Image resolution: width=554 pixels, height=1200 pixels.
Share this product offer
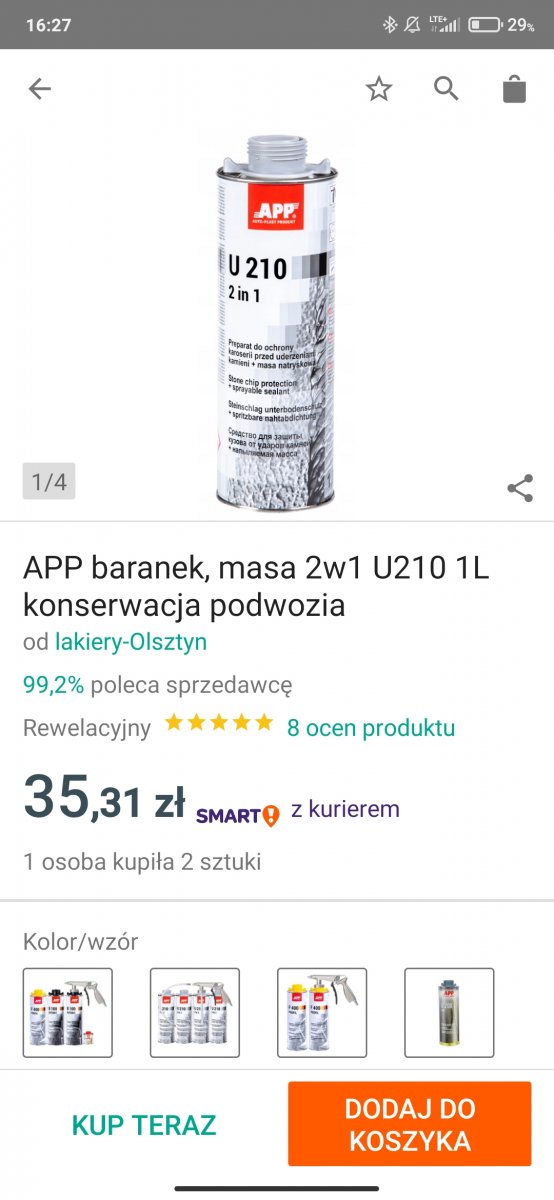coord(520,488)
